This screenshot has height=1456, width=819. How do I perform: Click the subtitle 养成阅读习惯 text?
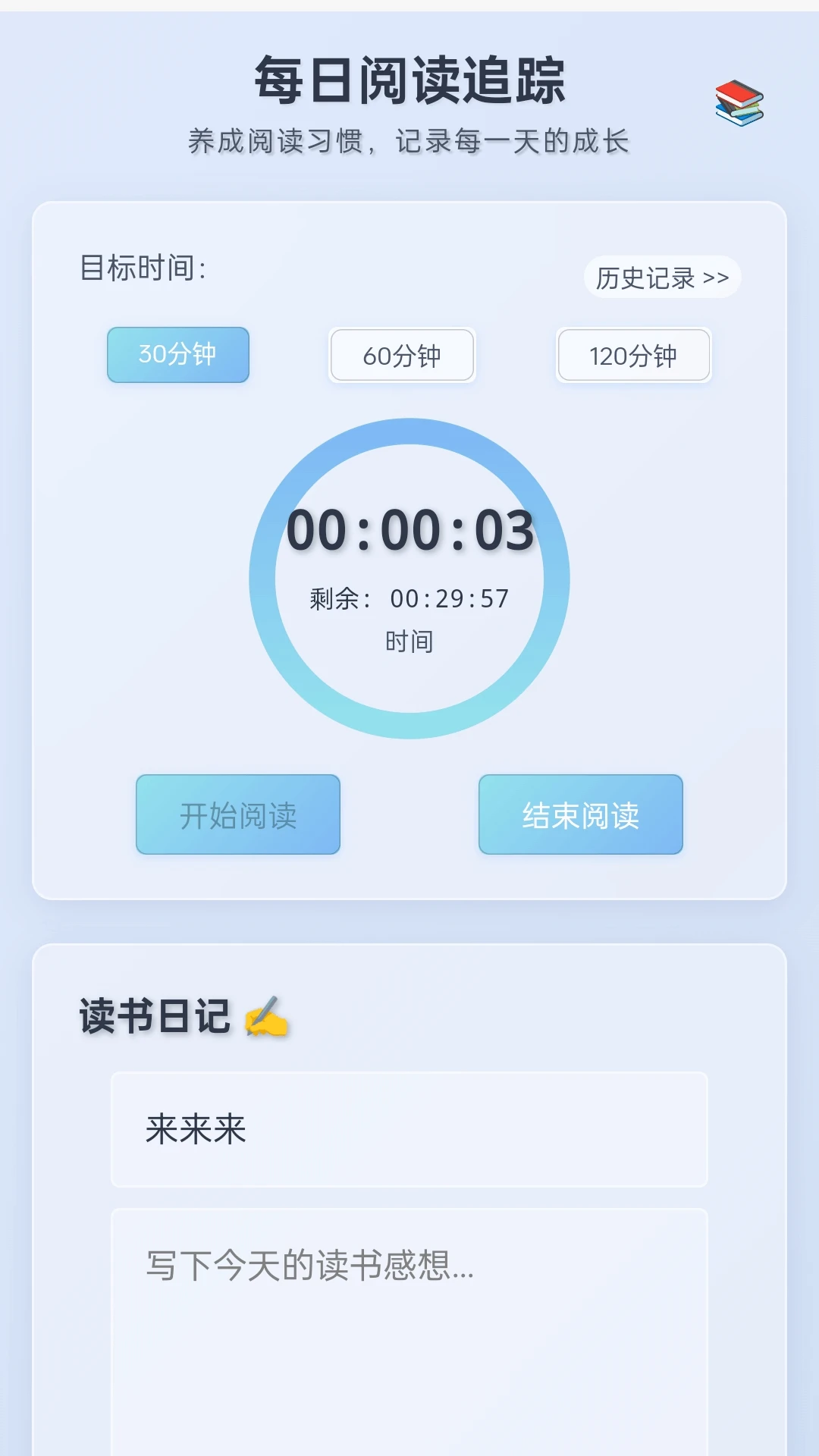point(409,139)
